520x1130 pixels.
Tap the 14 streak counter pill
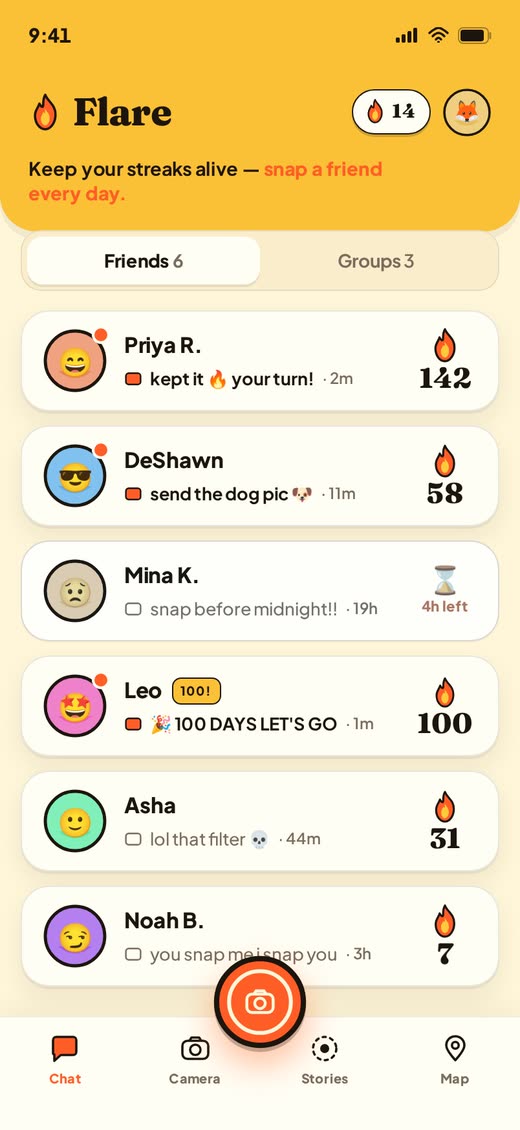(x=391, y=112)
